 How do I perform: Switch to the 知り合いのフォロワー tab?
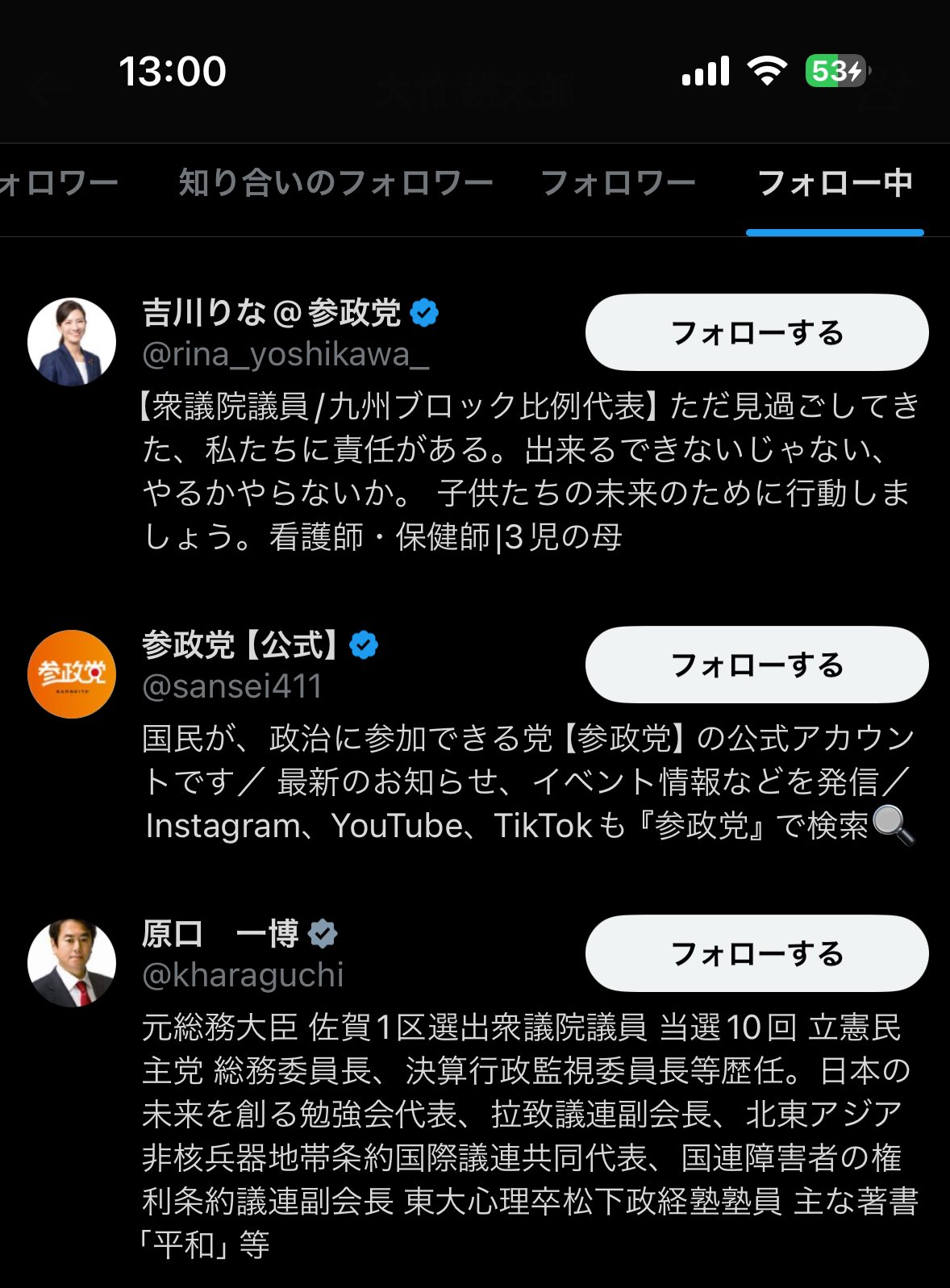click(335, 183)
